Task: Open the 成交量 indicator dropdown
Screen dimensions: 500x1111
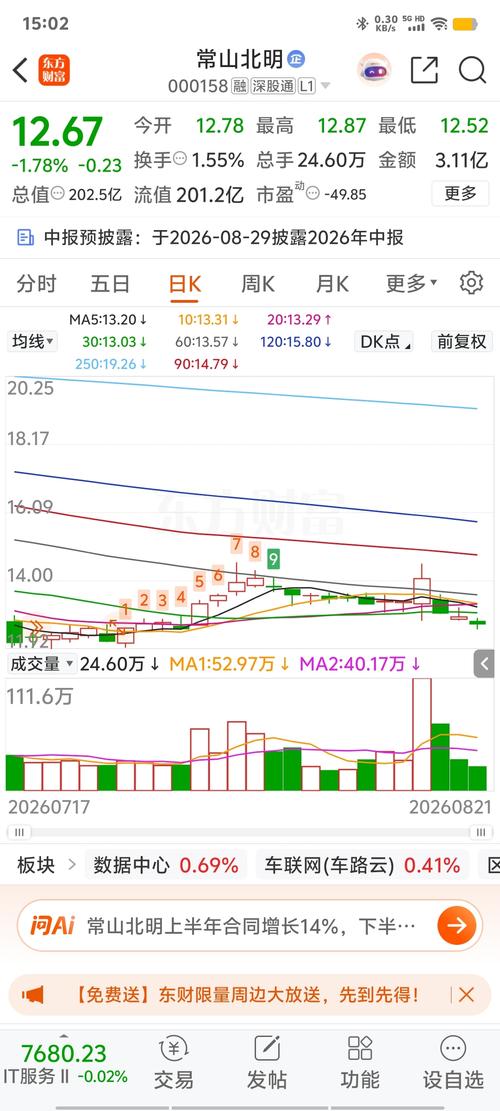Action: pyautogui.click(x=42, y=664)
